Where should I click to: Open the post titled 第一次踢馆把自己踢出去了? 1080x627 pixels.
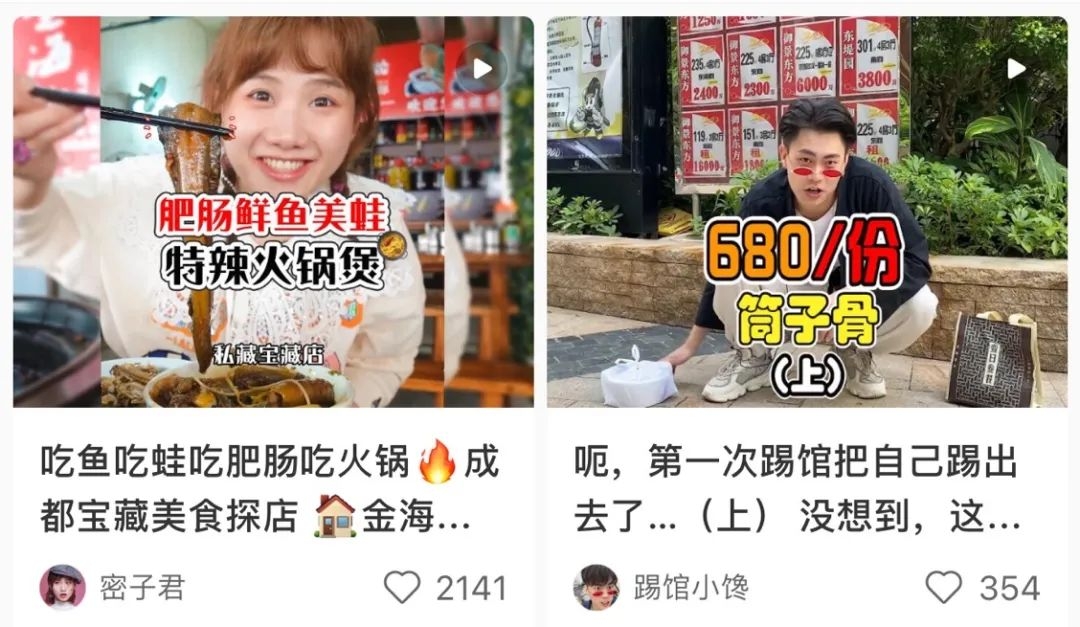point(798,490)
